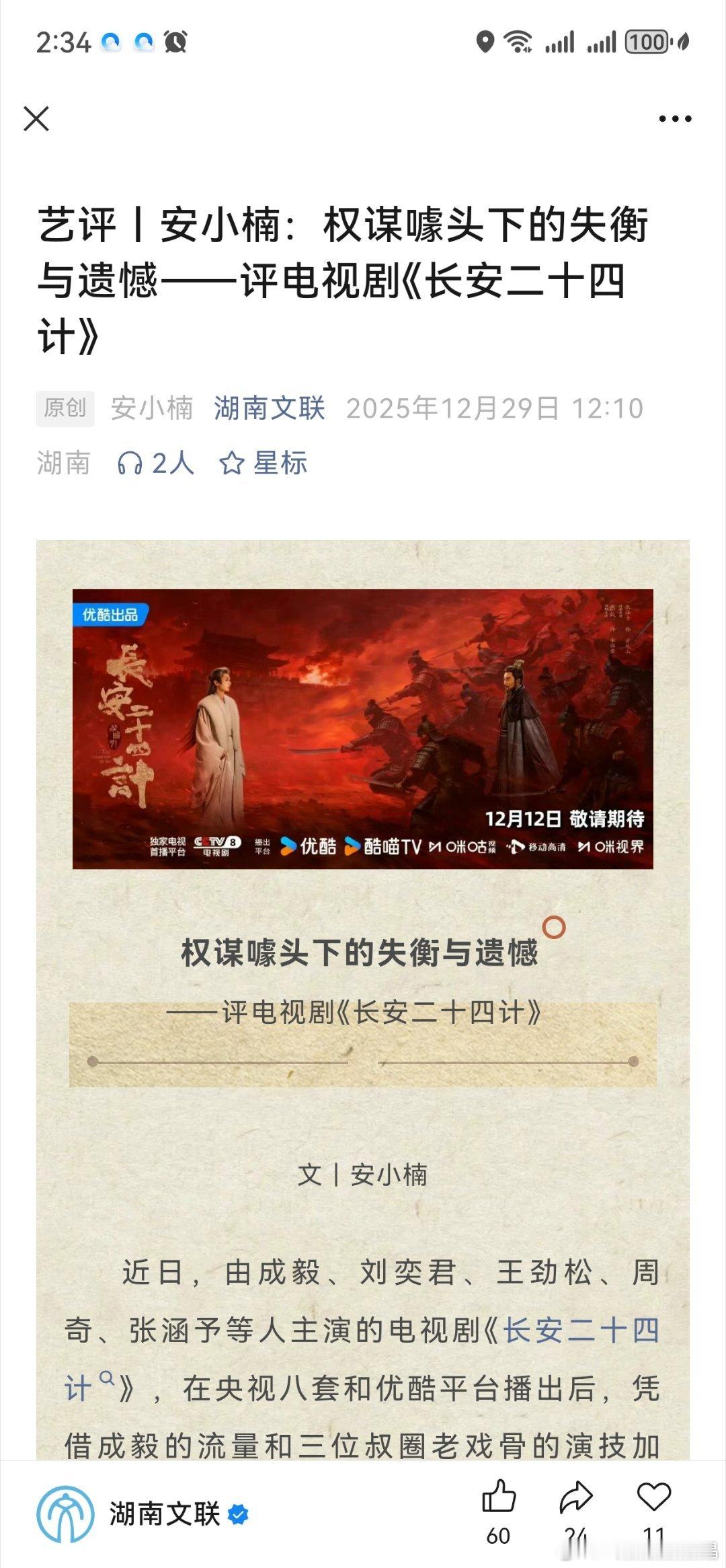Open the three-dot more options menu

[674, 118]
